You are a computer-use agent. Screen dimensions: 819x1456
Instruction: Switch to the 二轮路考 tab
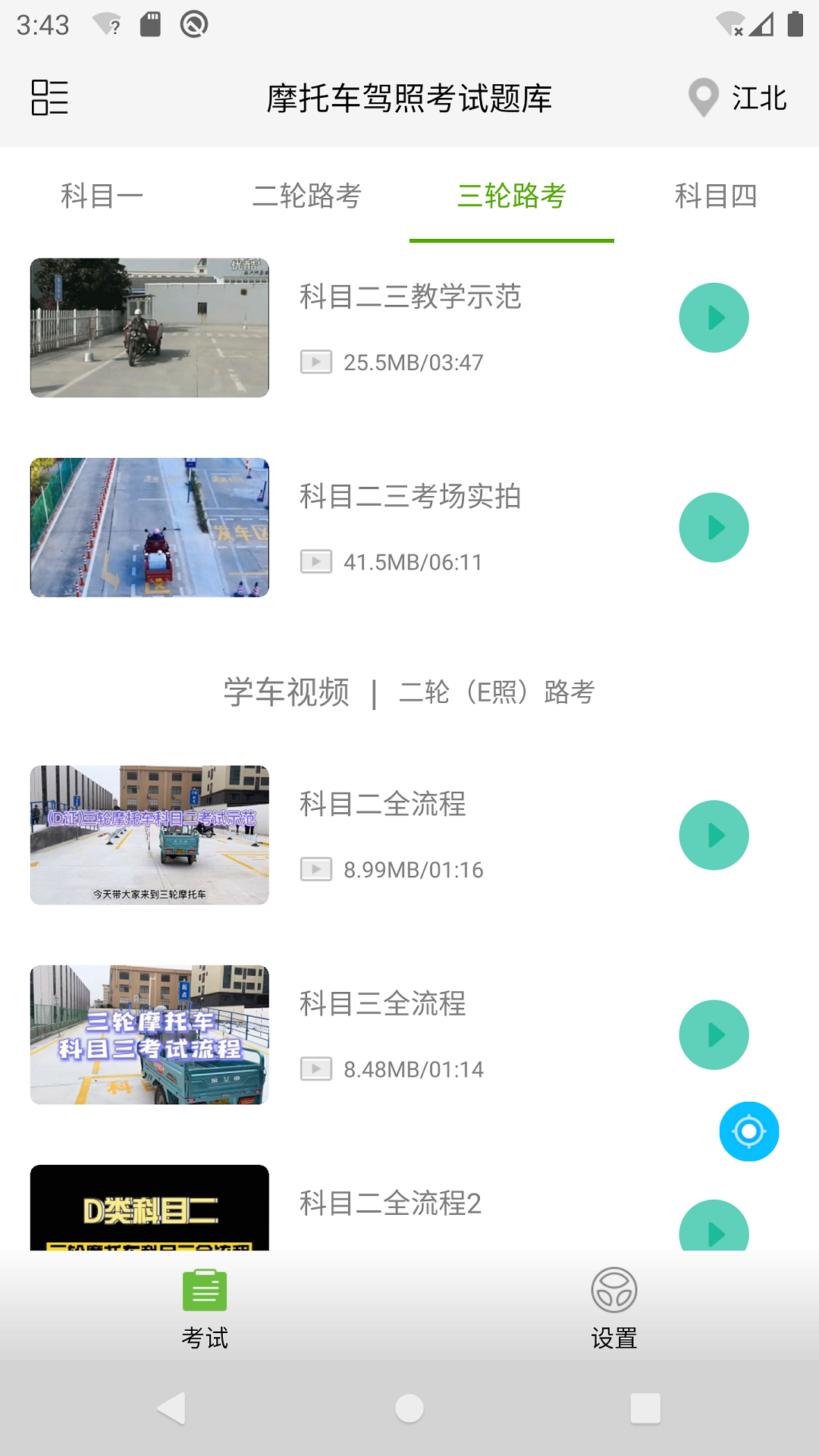click(307, 196)
